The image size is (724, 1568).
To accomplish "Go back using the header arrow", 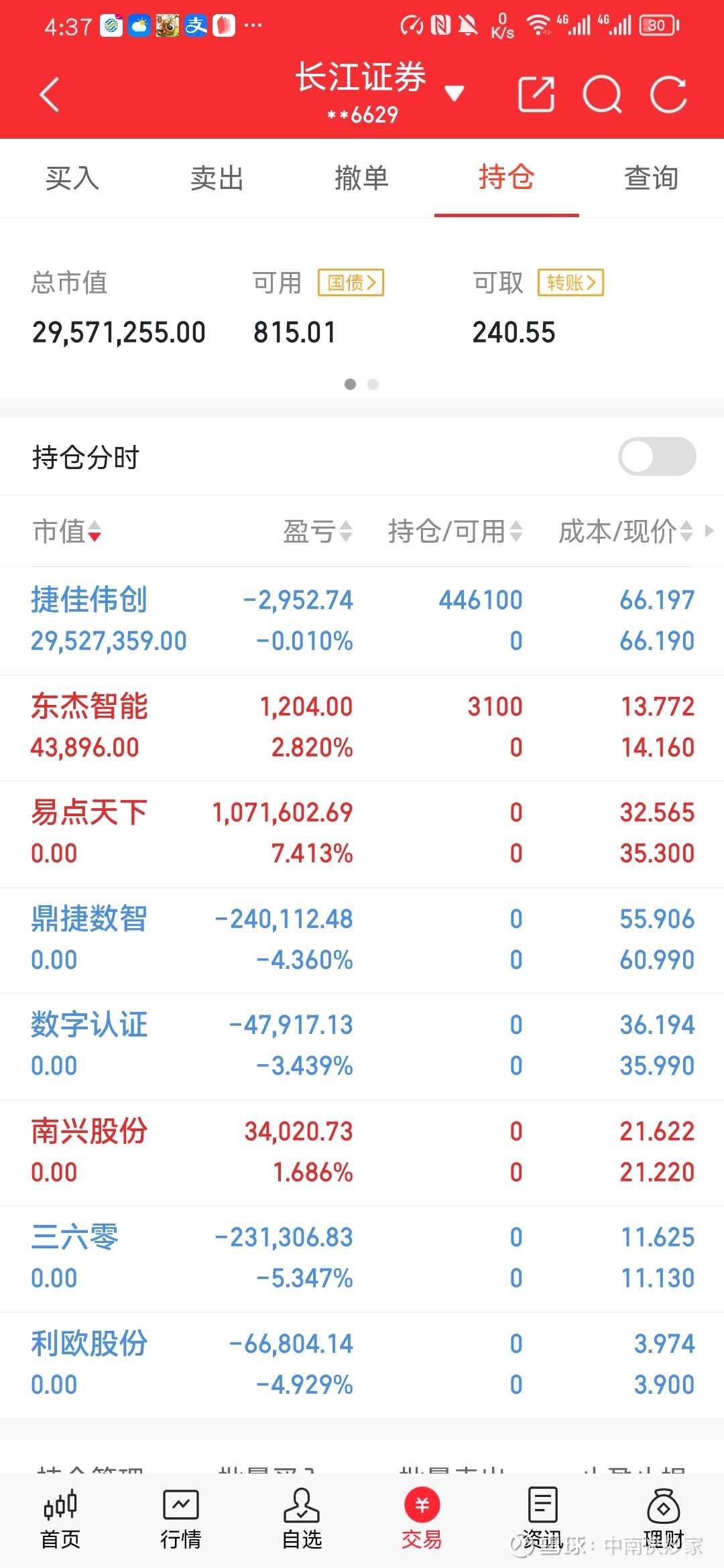I will 50,94.
